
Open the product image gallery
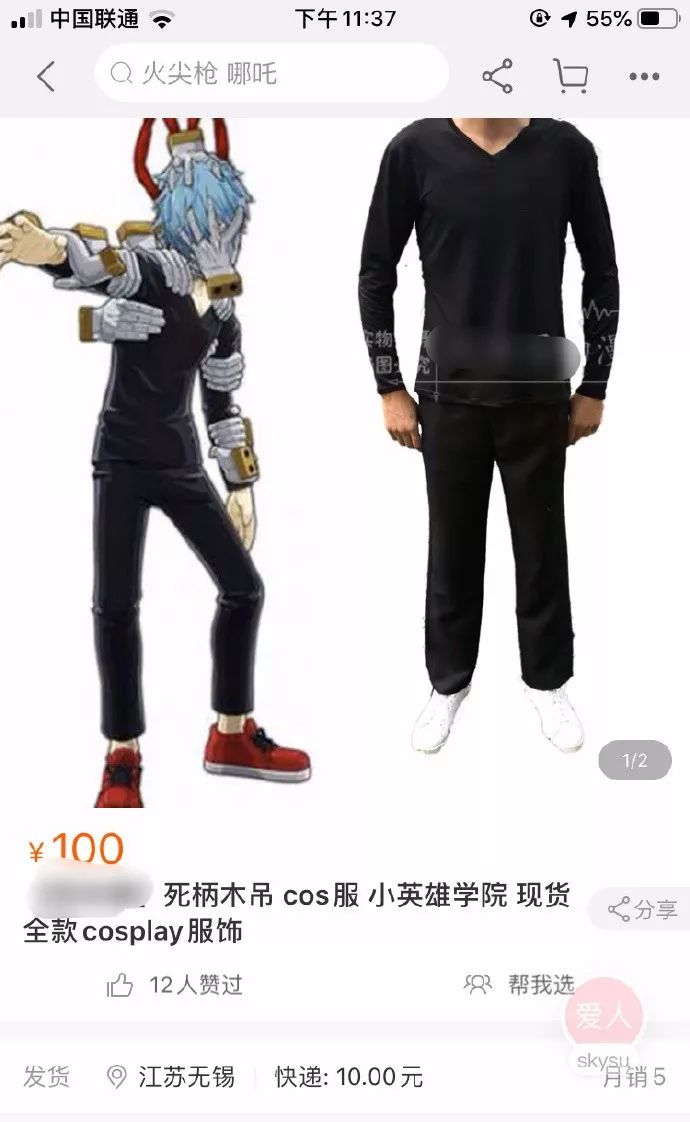point(345,463)
